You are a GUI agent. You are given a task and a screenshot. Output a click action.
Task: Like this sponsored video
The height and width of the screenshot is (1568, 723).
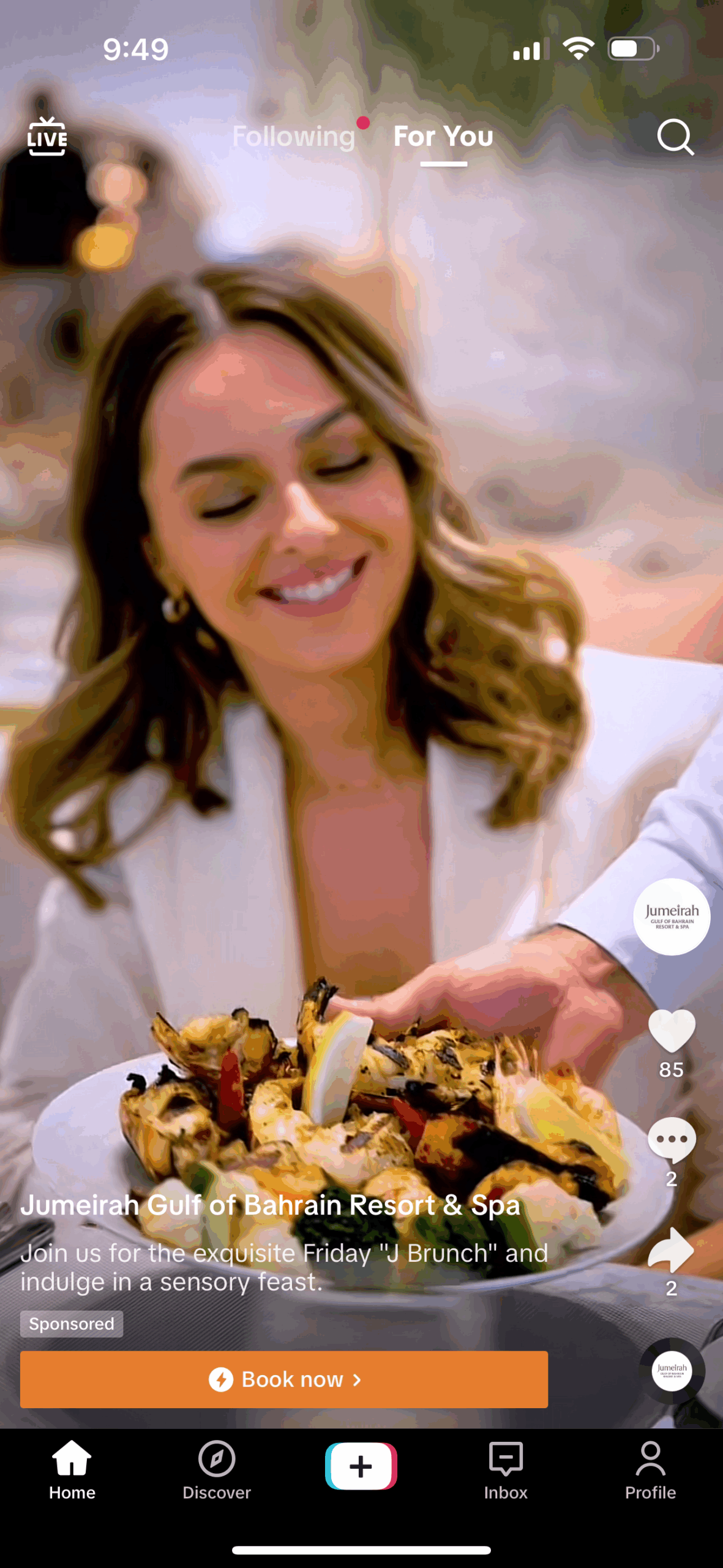point(672,1031)
